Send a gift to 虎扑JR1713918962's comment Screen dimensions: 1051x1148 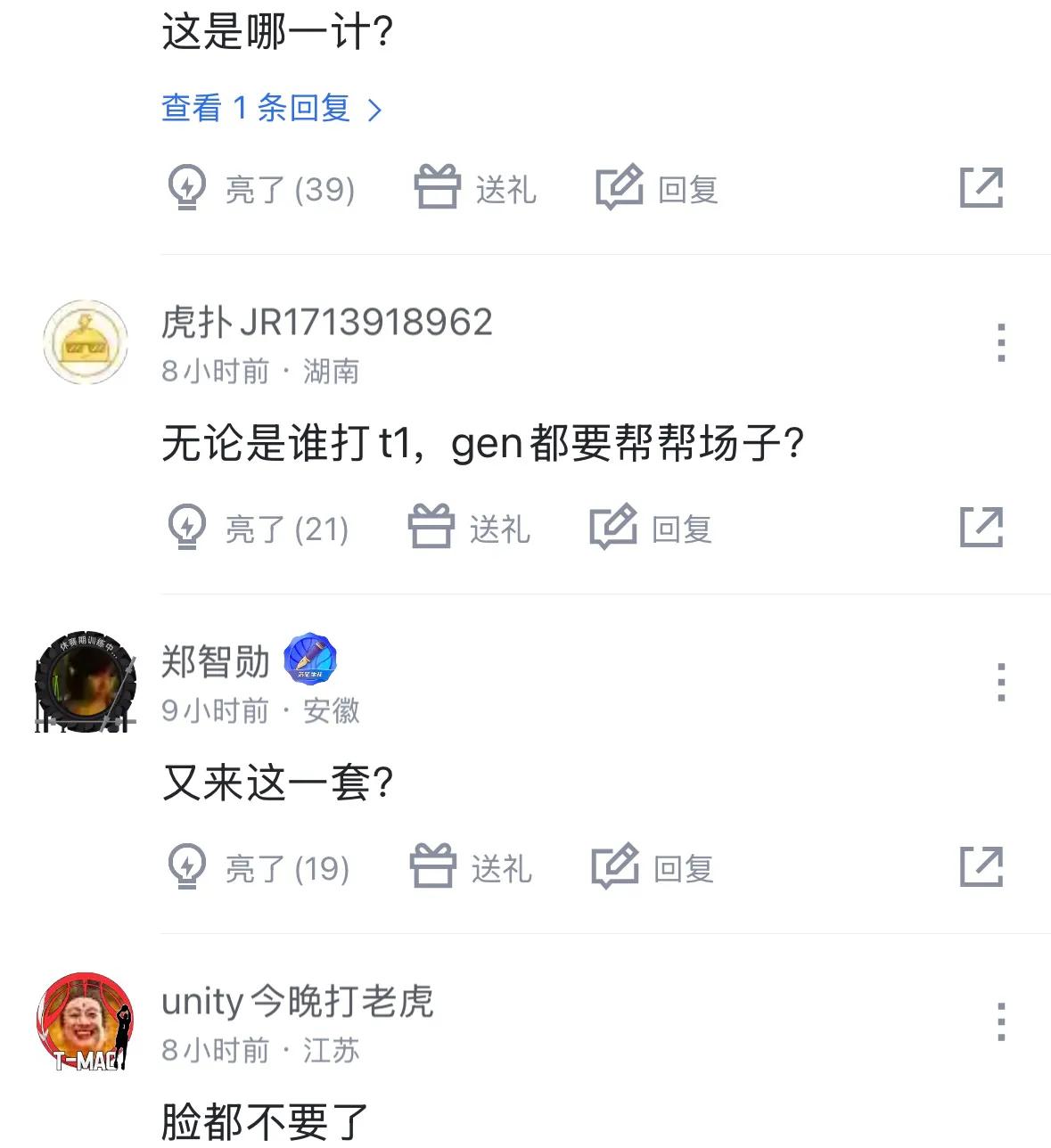coord(469,529)
